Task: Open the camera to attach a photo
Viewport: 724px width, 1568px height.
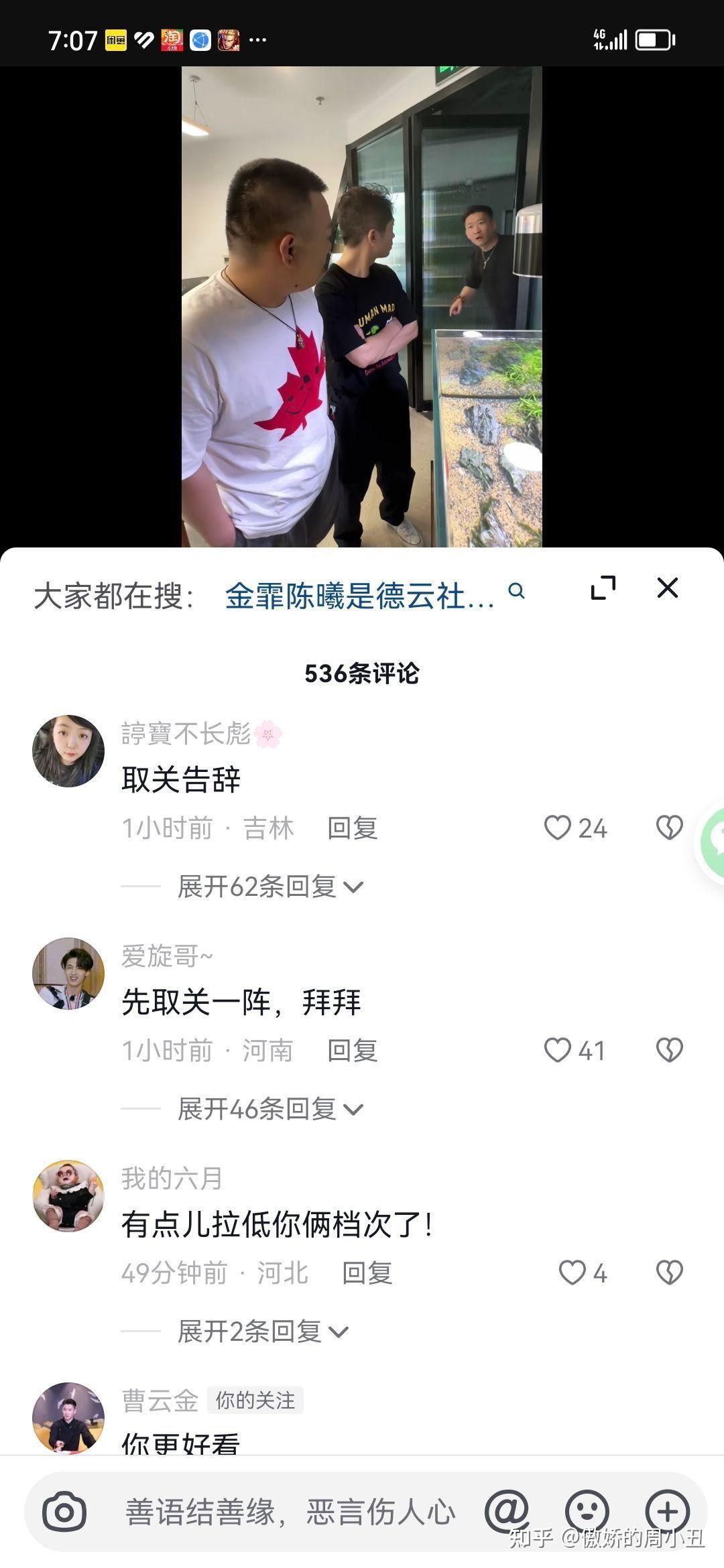Action: pyautogui.click(x=64, y=1512)
